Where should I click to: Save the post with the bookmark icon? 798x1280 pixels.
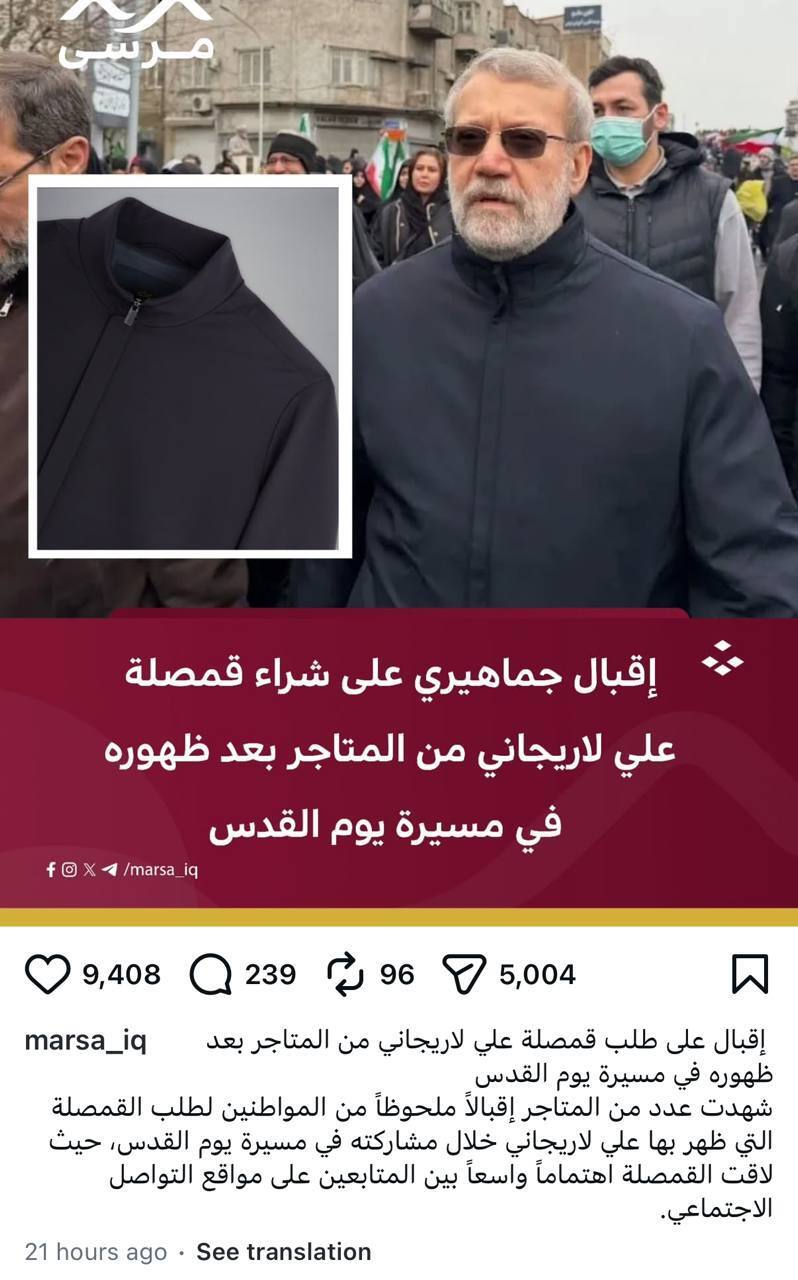[x=749, y=974]
